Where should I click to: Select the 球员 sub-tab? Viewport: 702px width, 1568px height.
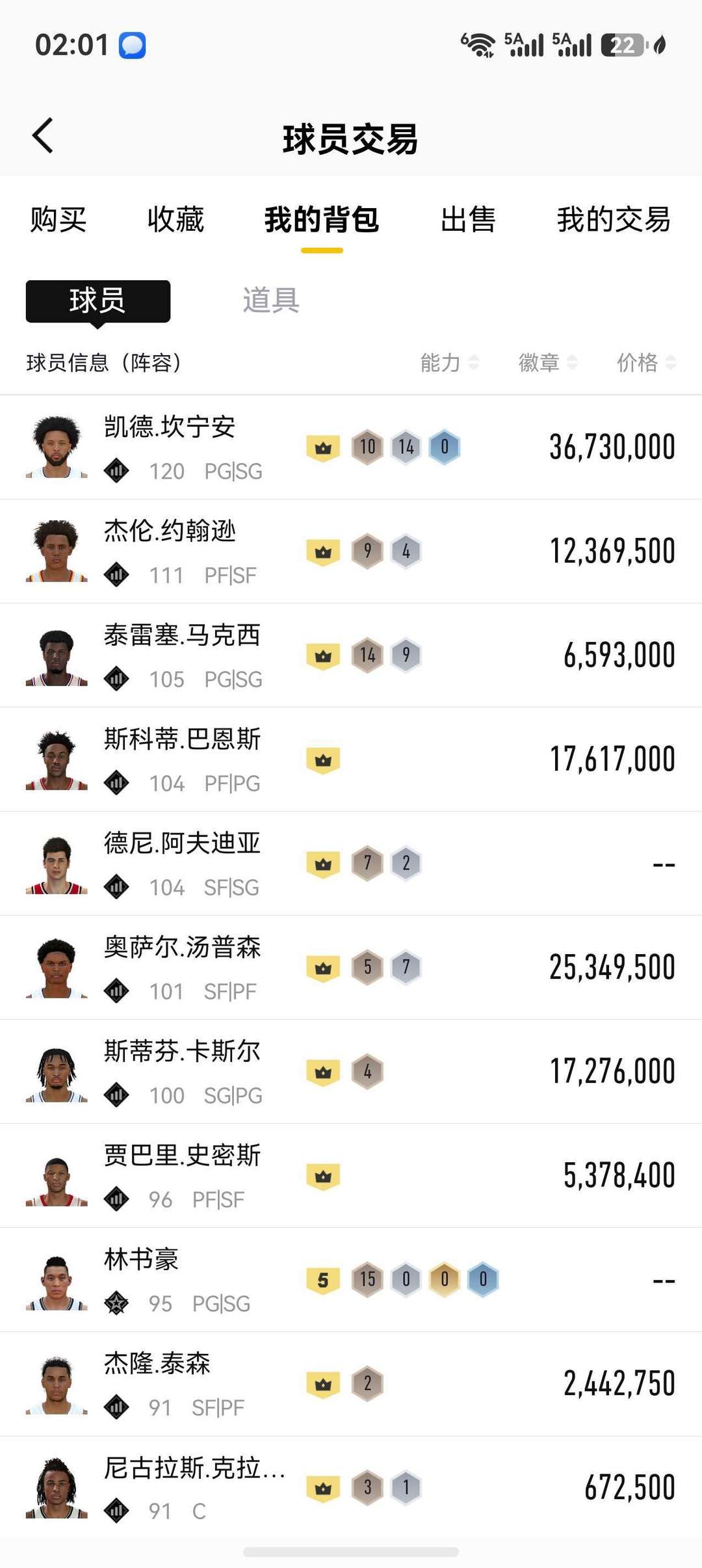[98, 300]
